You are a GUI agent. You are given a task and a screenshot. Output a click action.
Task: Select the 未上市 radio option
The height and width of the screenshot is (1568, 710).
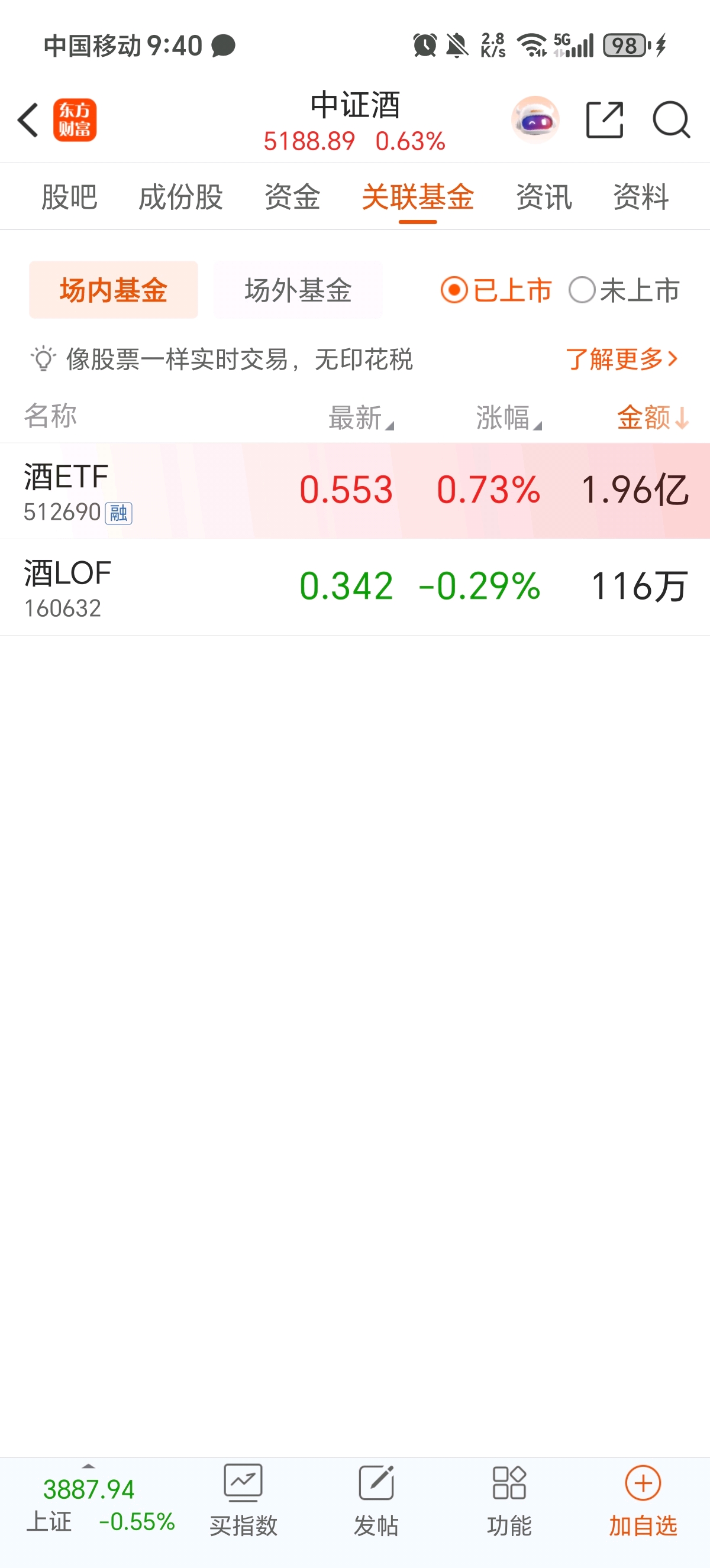pos(624,290)
